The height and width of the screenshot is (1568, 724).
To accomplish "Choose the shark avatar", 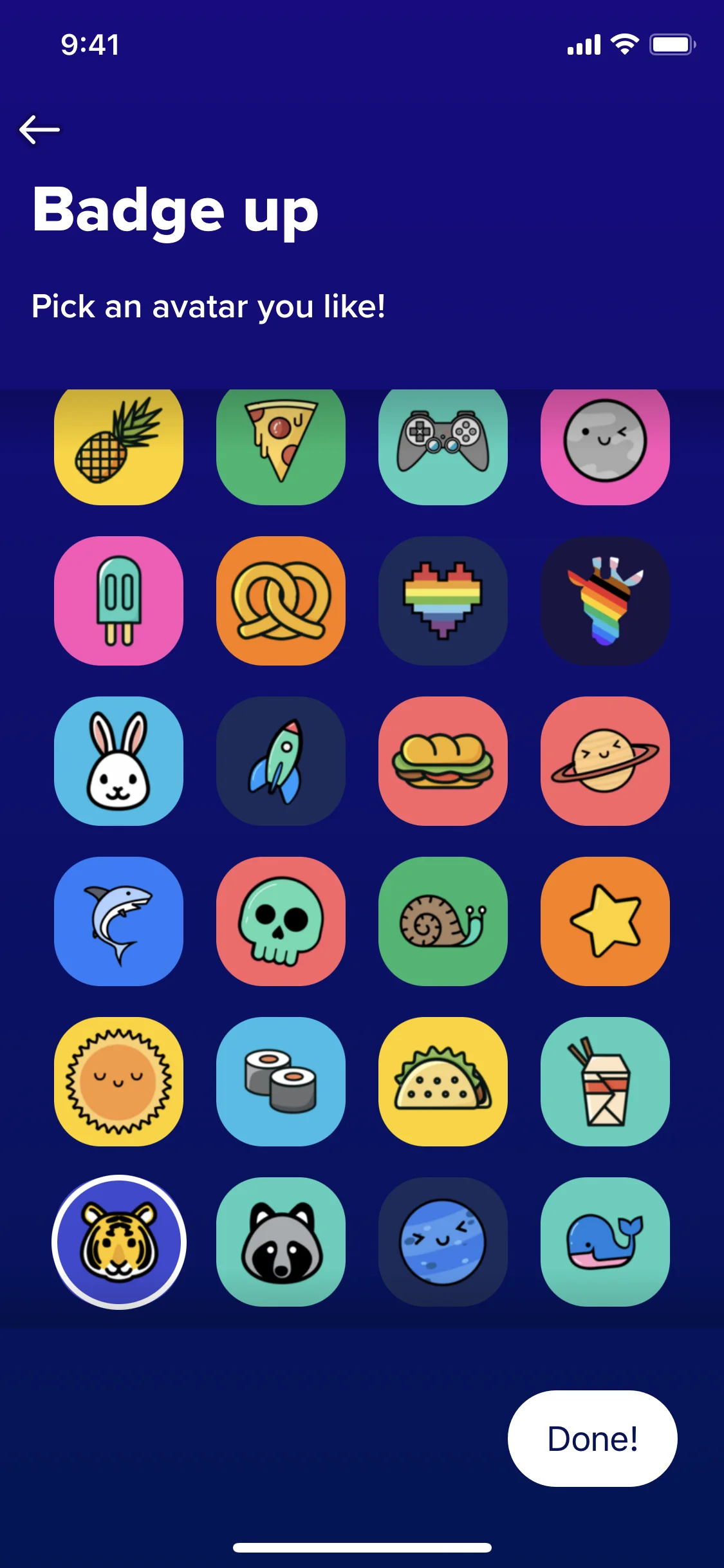I will 118,922.
